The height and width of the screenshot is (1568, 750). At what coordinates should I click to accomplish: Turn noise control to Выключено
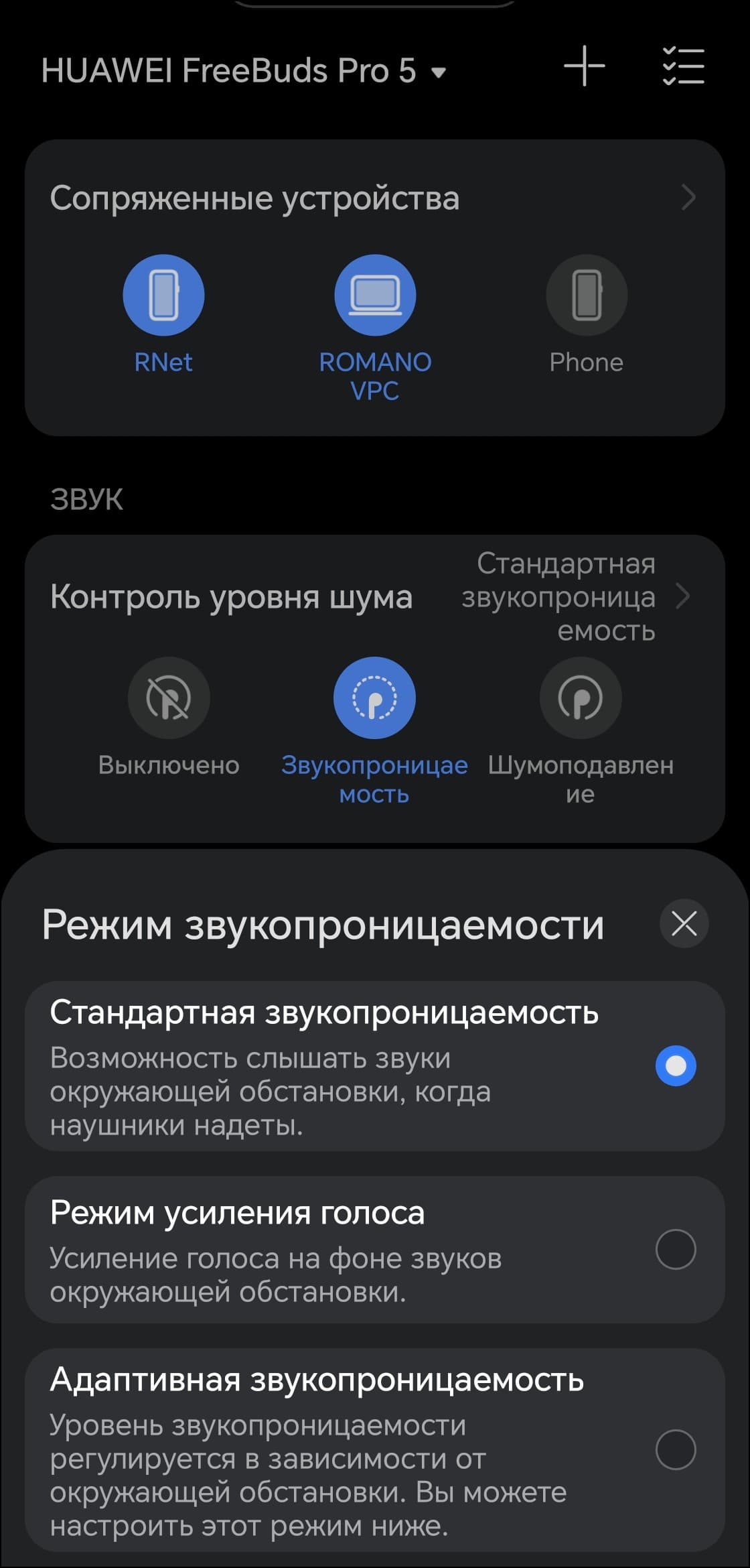coord(169,698)
